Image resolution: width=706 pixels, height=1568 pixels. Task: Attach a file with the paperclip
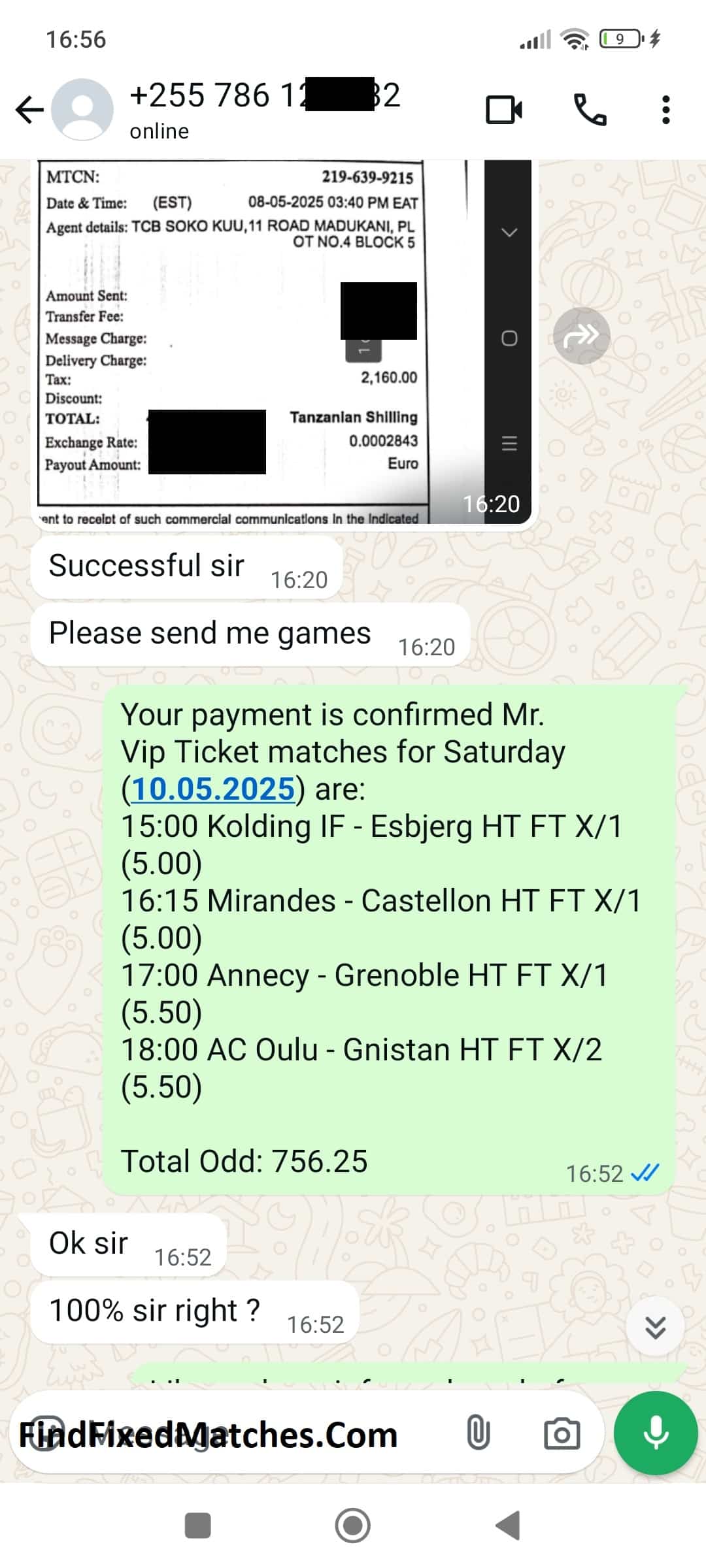point(478,1435)
